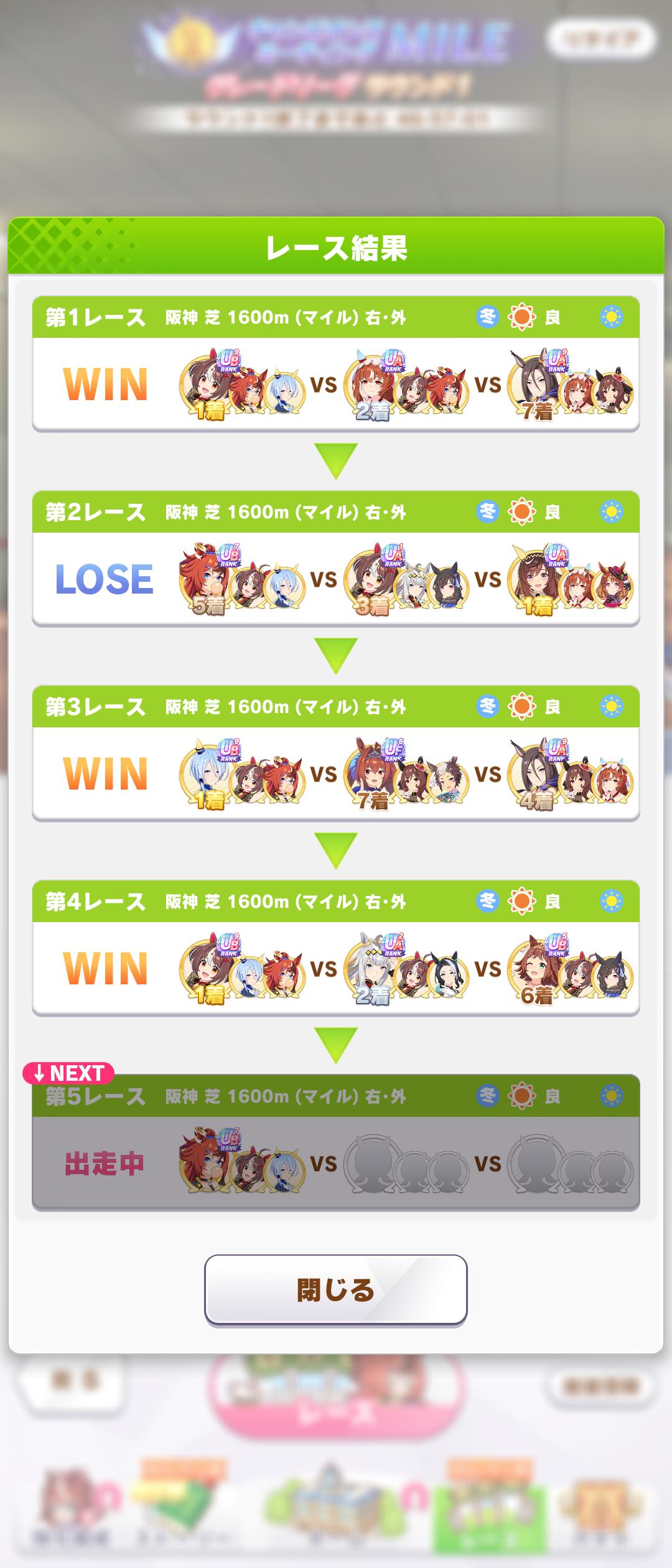The height and width of the screenshot is (1568, 672).
Task: Close the race results dialog with 閉じる
Action: (x=335, y=1289)
